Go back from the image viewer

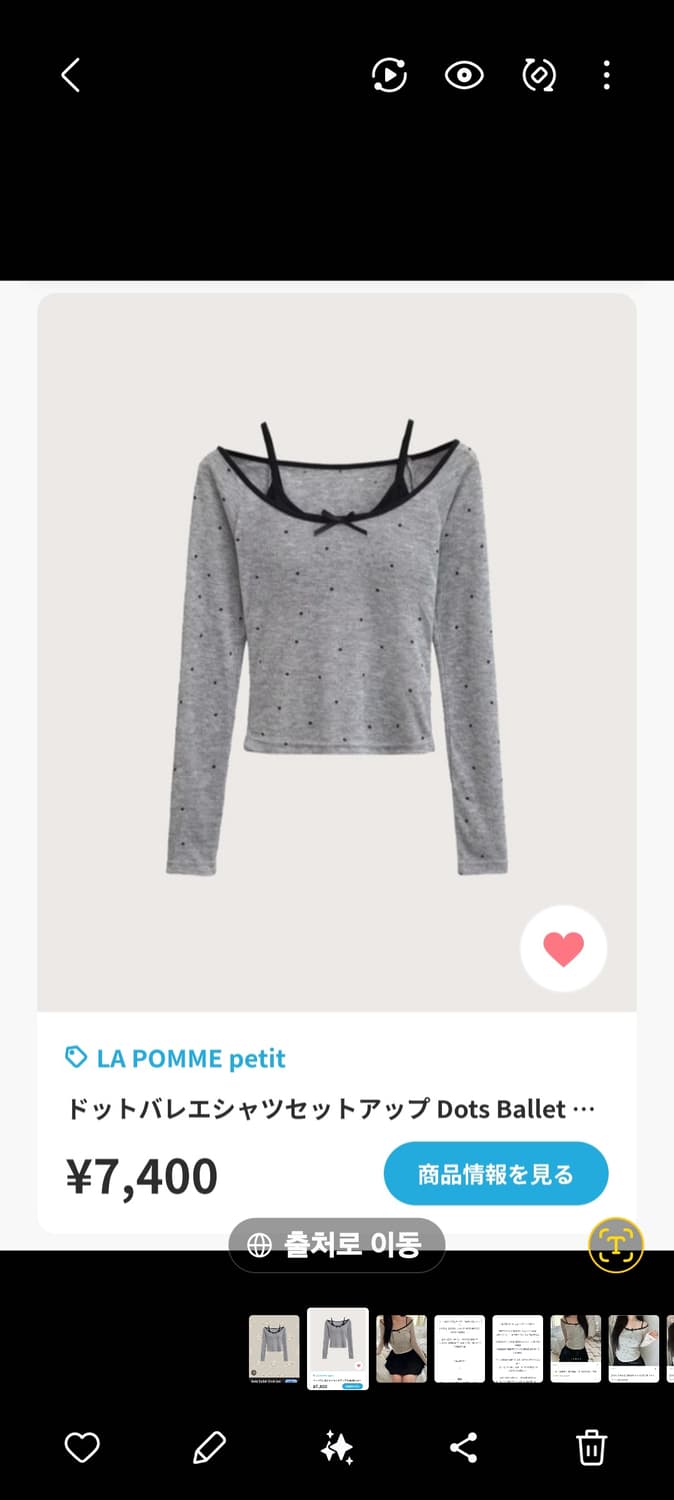(x=70, y=75)
